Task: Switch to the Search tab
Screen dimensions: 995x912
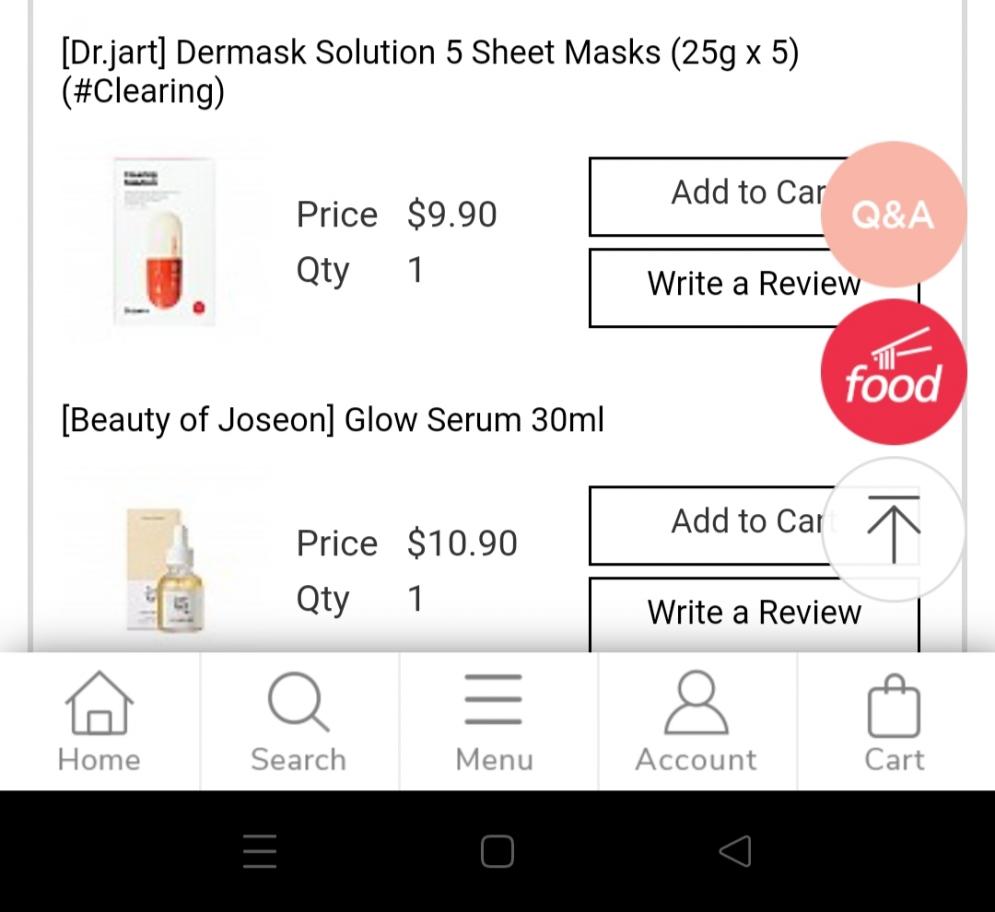Action: point(298,721)
